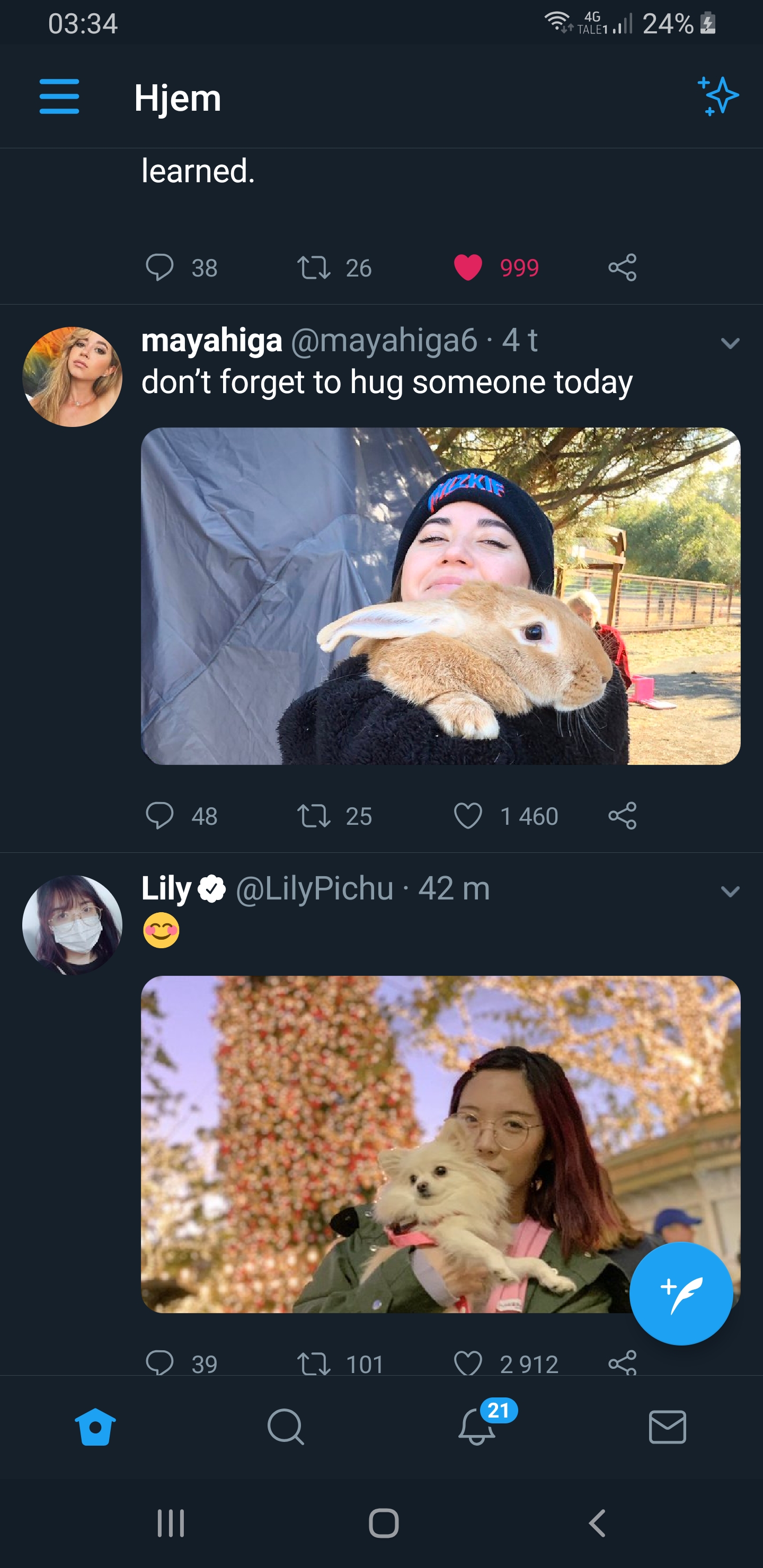Viewport: 763px width, 1568px height.
Task: Compose a new tweet
Action: (681, 1293)
